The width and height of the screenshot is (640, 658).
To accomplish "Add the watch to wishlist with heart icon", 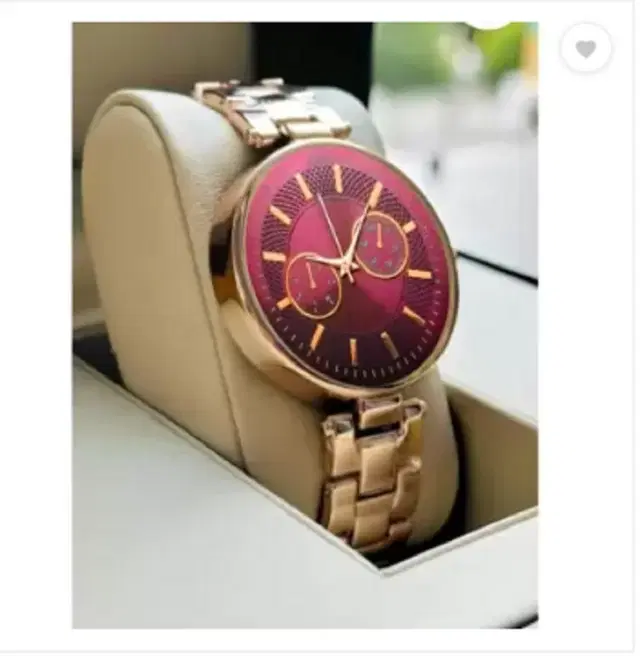I will point(586,48).
